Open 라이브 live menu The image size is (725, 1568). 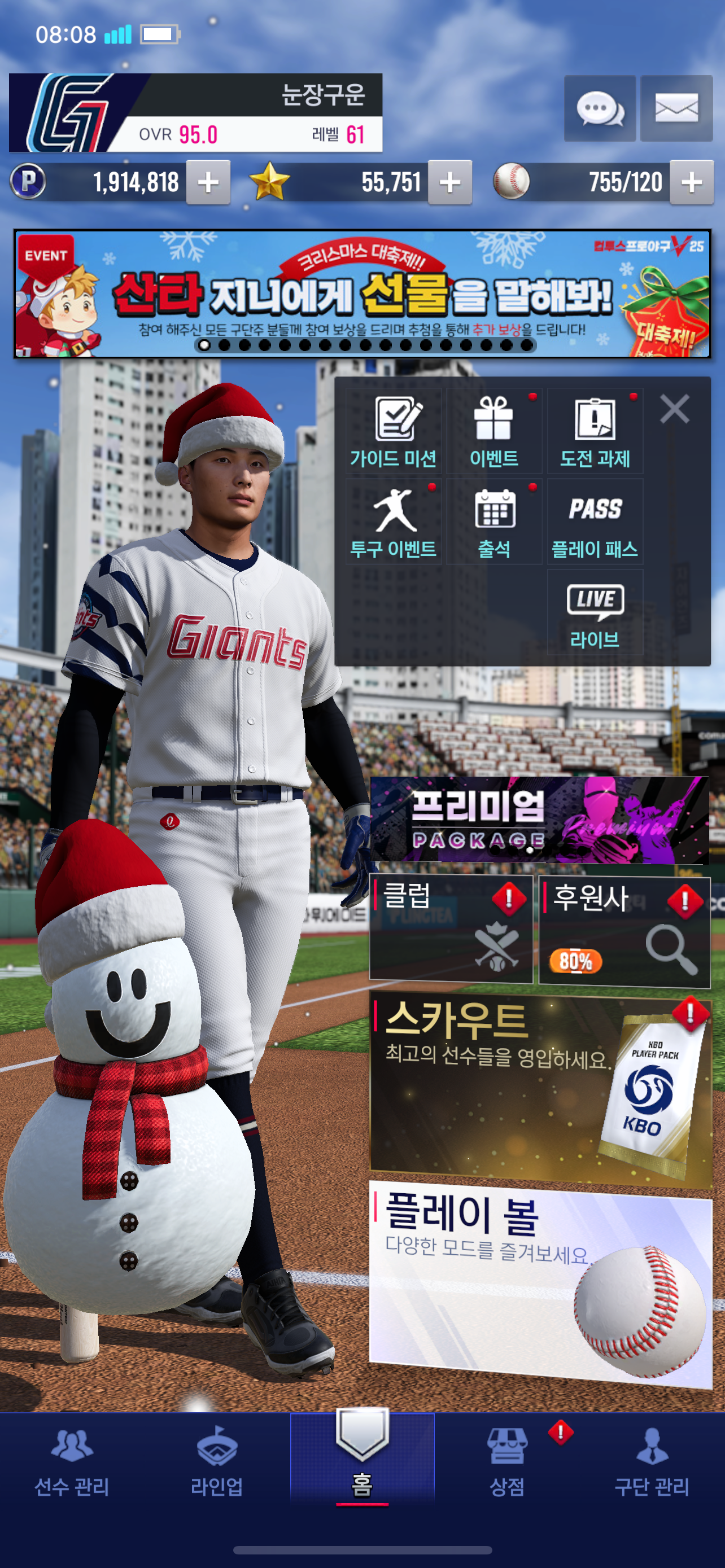click(x=595, y=612)
